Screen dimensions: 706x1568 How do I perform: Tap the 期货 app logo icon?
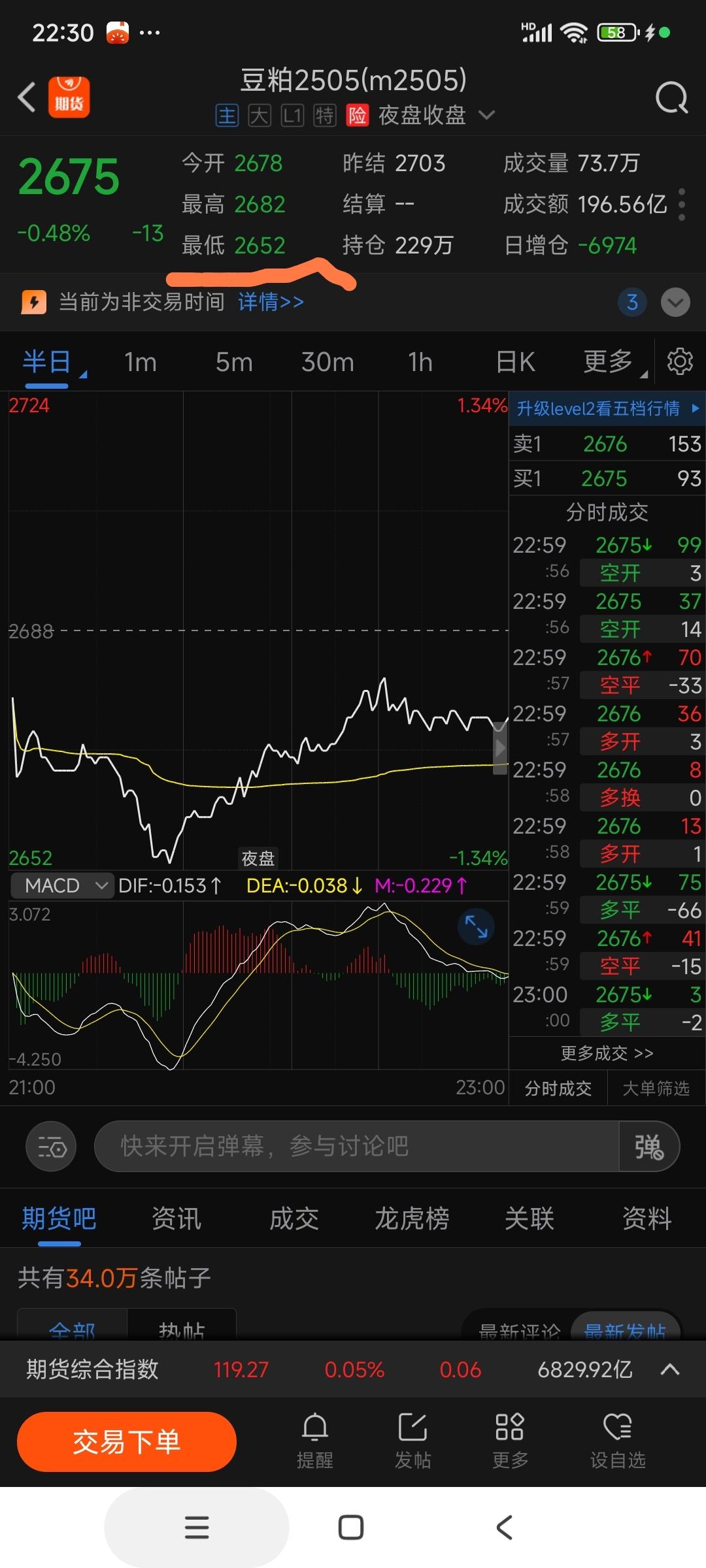click(x=69, y=96)
